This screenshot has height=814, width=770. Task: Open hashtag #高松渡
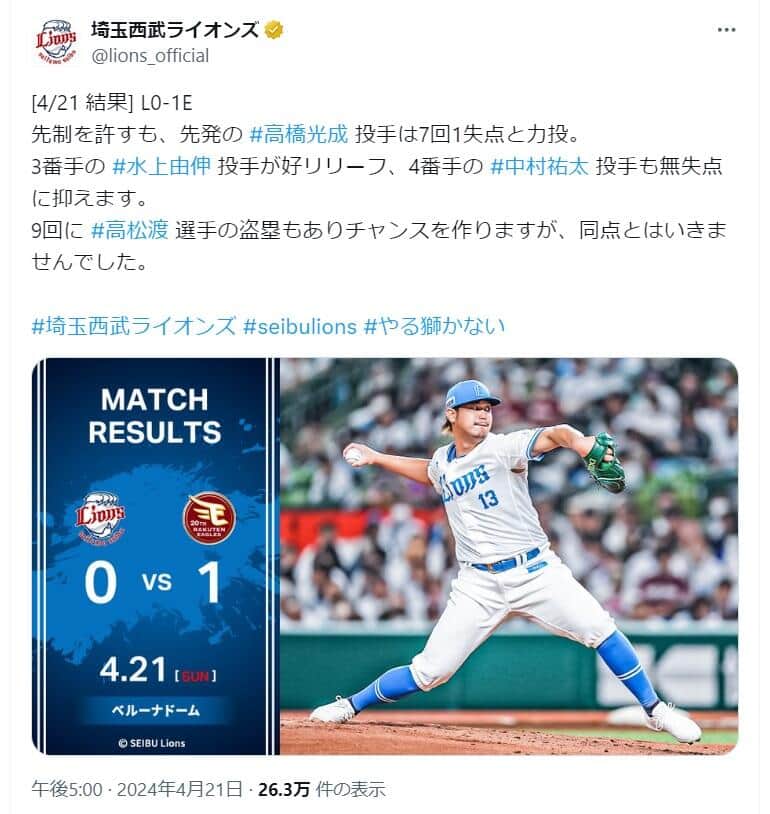(x=129, y=230)
